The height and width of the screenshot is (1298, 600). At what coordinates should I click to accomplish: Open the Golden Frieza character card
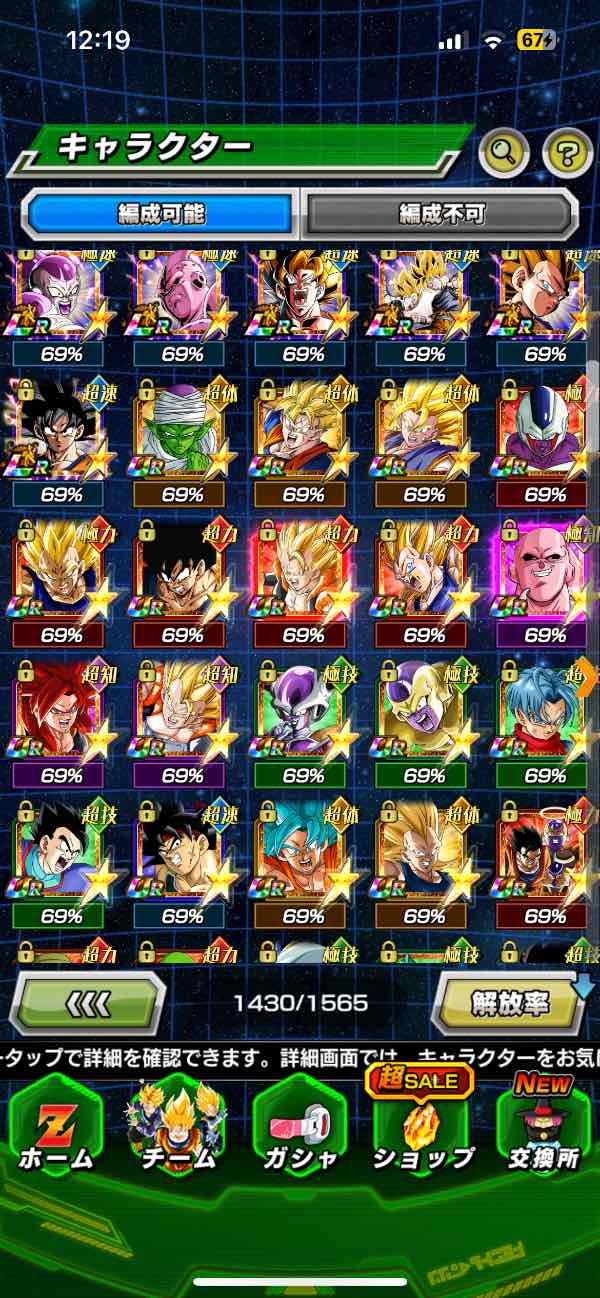[424, 713]
